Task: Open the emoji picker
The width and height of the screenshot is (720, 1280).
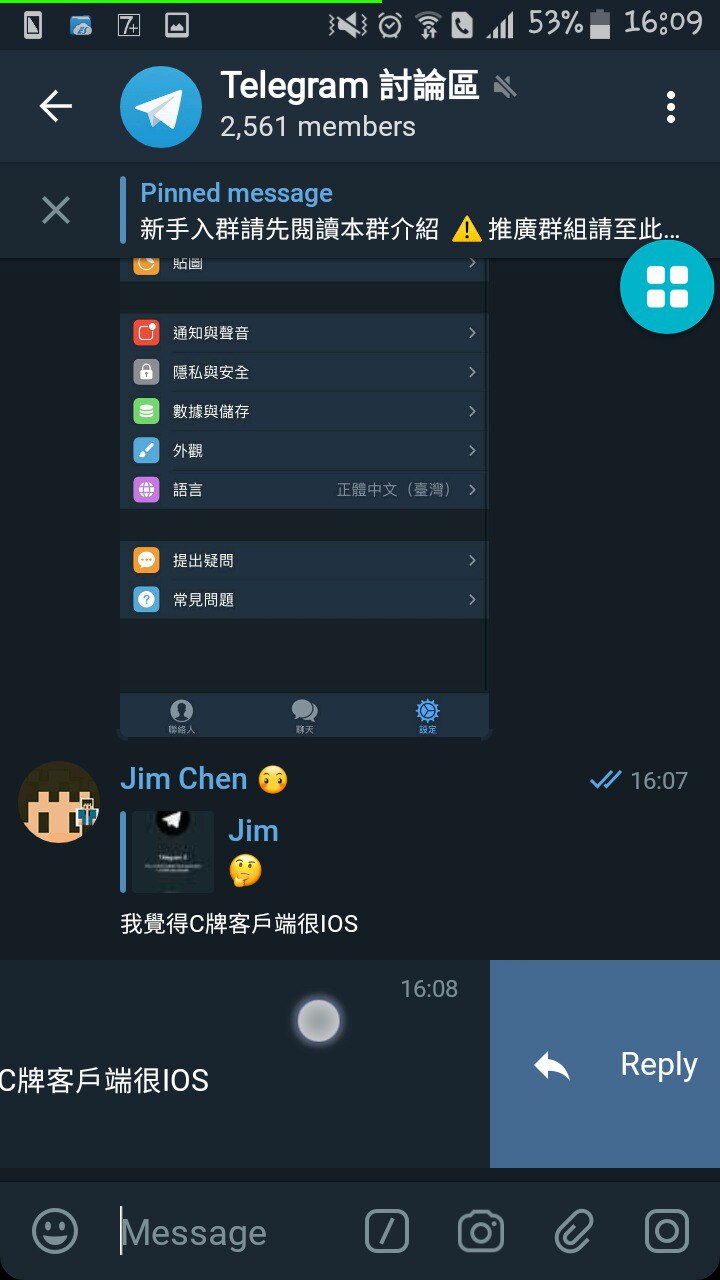Action: click(x=55, y=1231)
